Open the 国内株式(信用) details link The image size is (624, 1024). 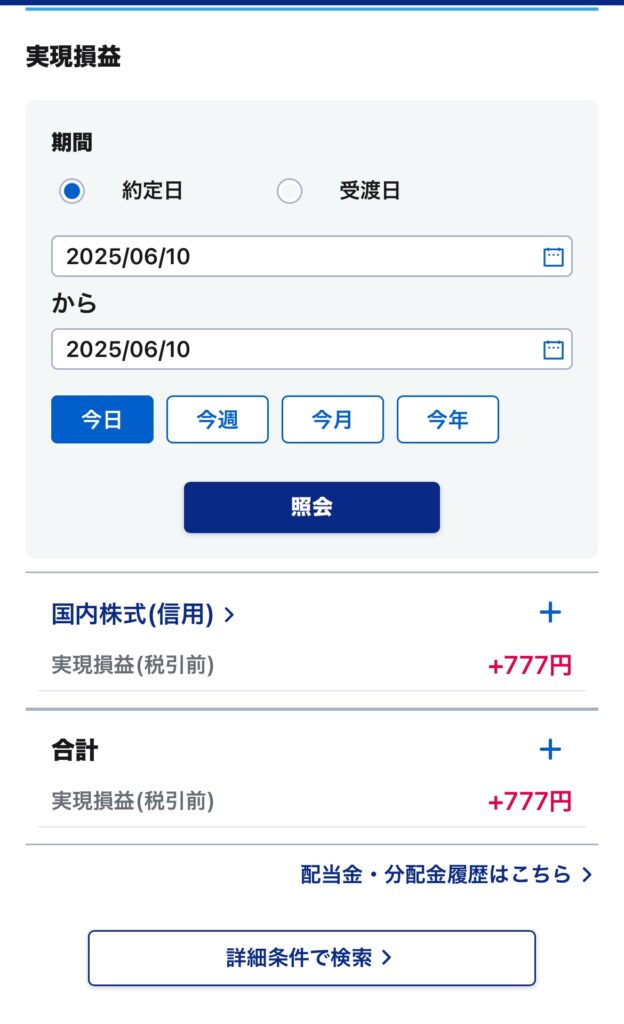tap(142, 614)
